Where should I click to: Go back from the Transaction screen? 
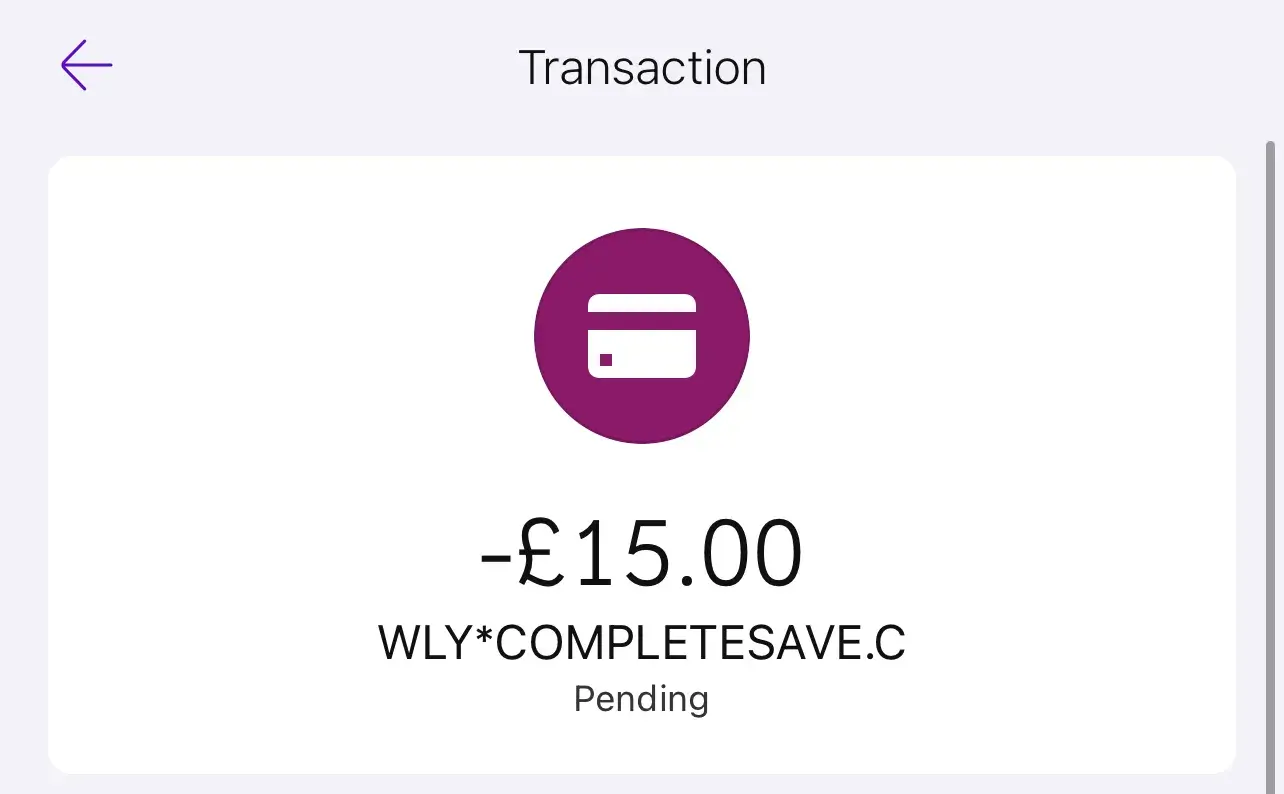coord(87,66)
